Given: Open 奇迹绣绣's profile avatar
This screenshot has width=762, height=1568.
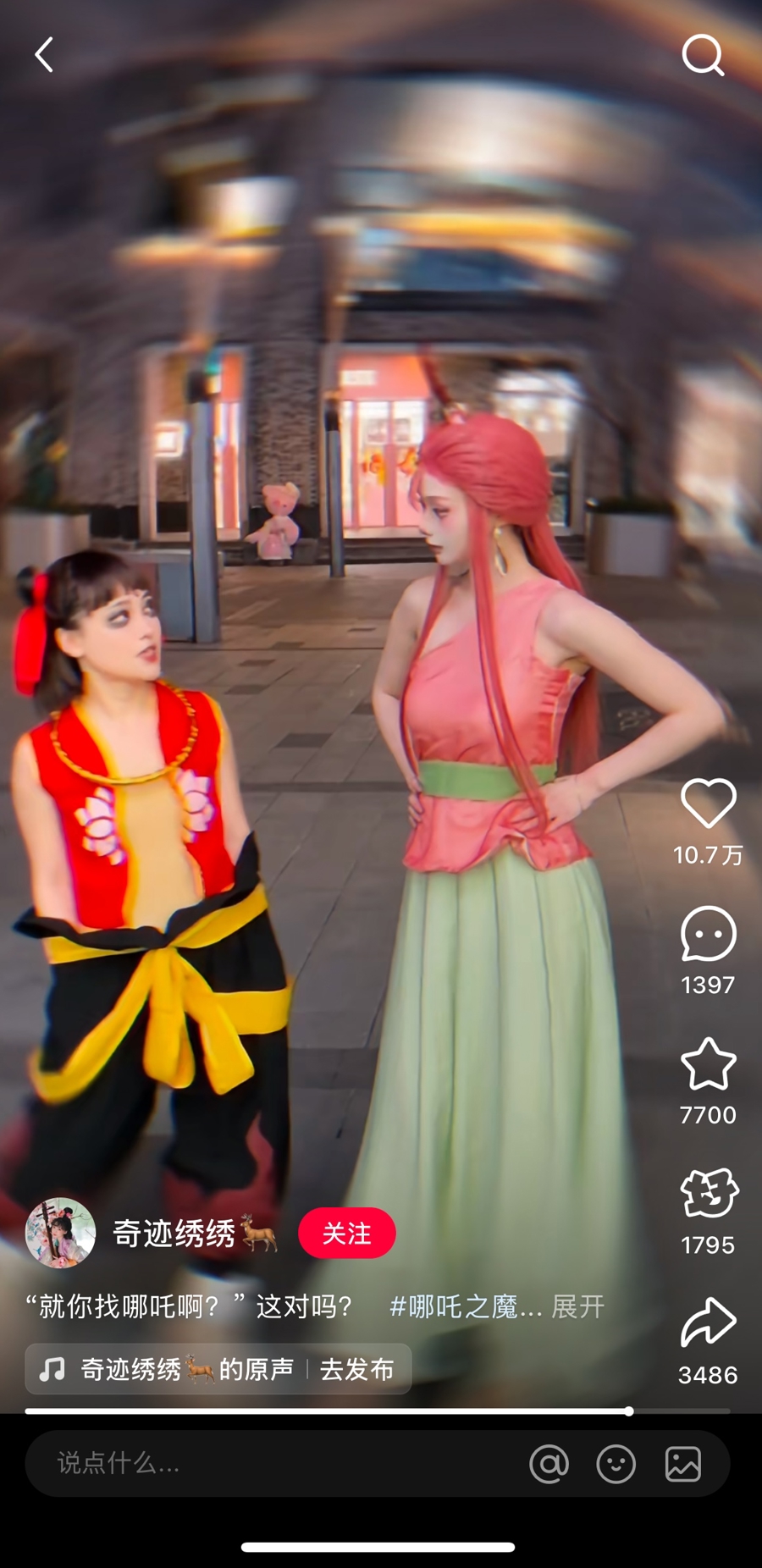Looking at the screenshot, I should [x=60, y=1233].
